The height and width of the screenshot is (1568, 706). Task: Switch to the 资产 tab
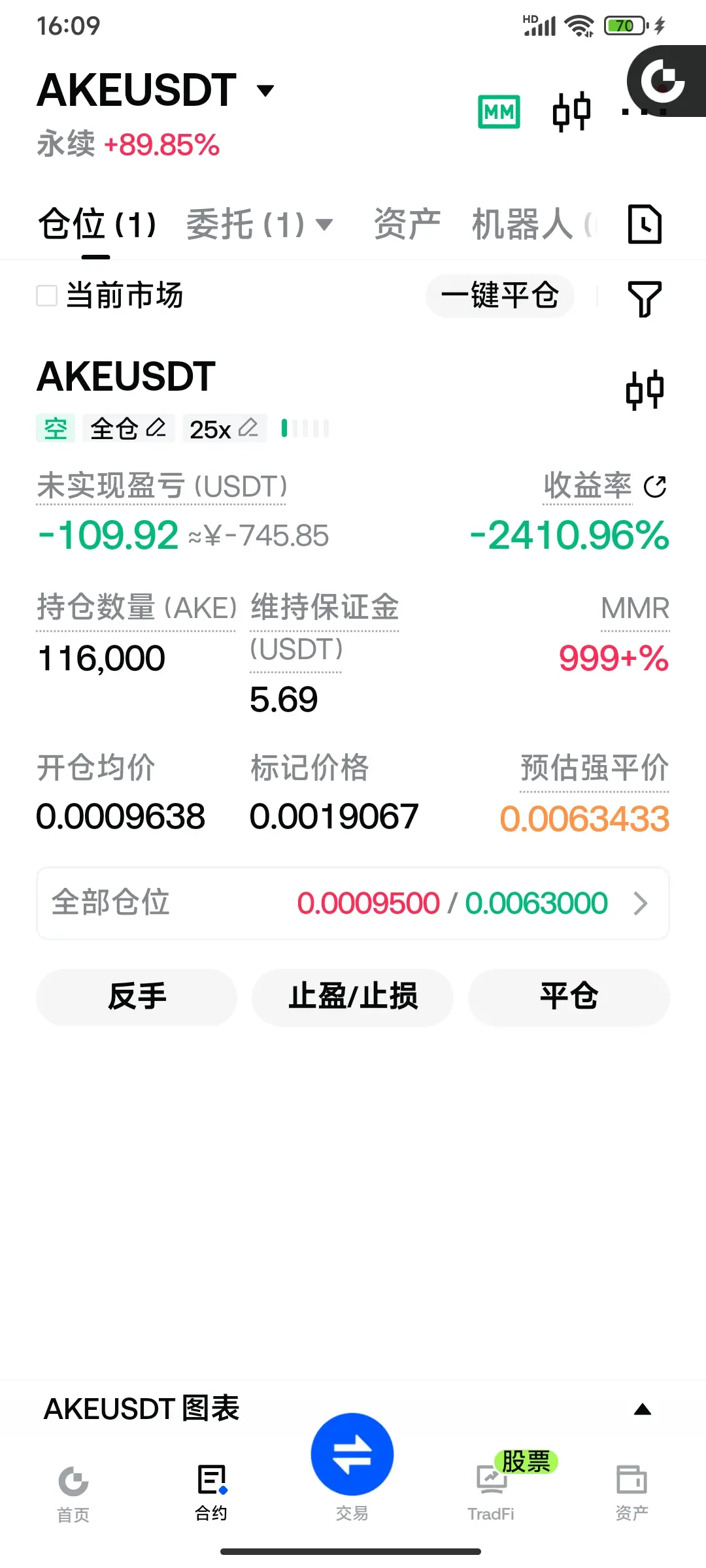[407, 225]
